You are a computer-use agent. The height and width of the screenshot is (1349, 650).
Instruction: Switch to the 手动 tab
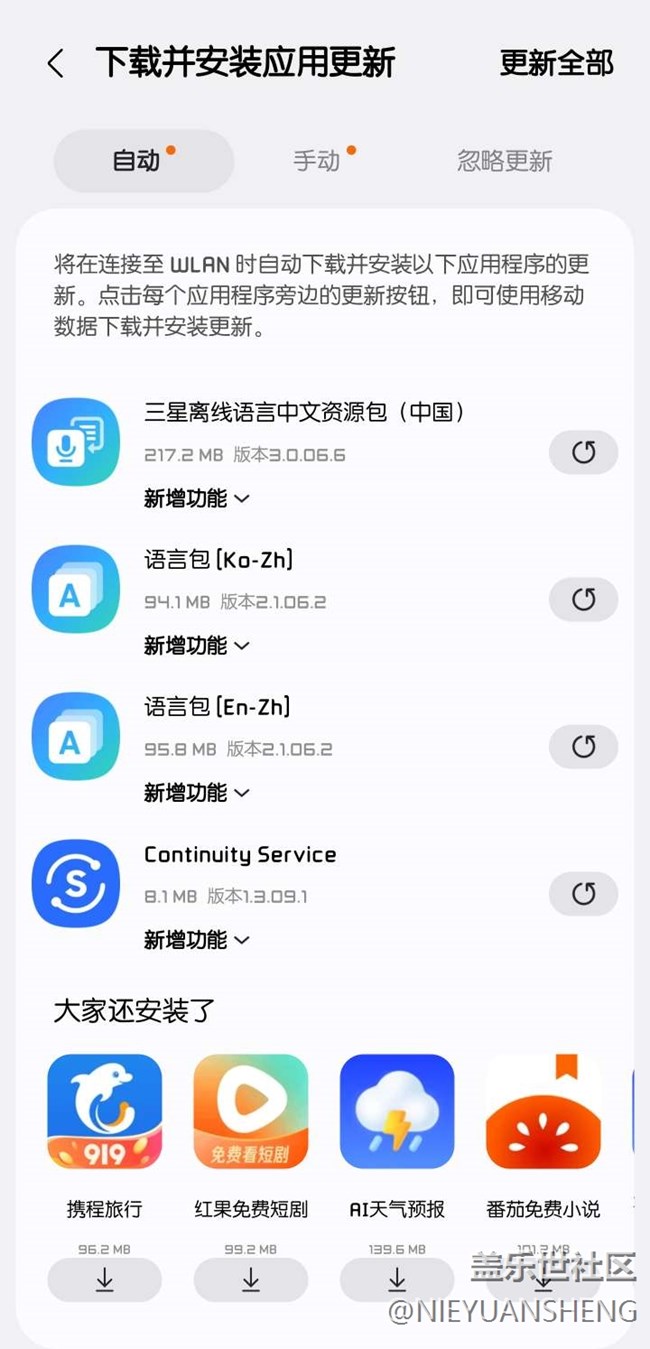click(x=318, y=161)
